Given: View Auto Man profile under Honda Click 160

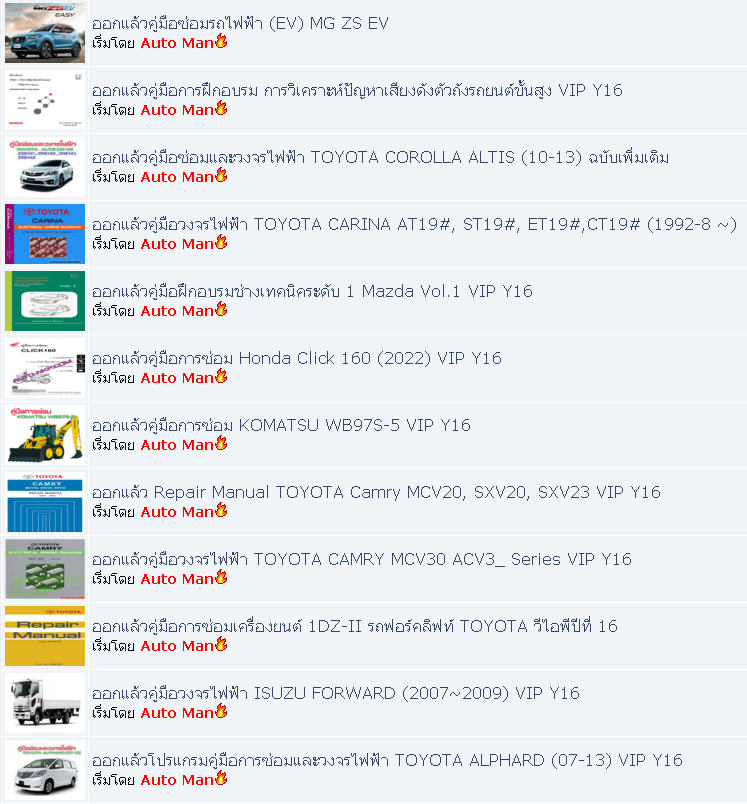Looking at the screenshot, I should click(177, 378).
